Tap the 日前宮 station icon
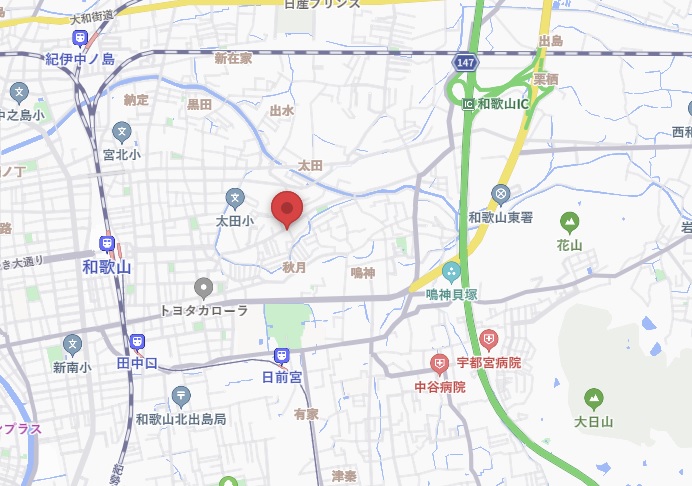The image size is (692, 486). pos(282,356)
